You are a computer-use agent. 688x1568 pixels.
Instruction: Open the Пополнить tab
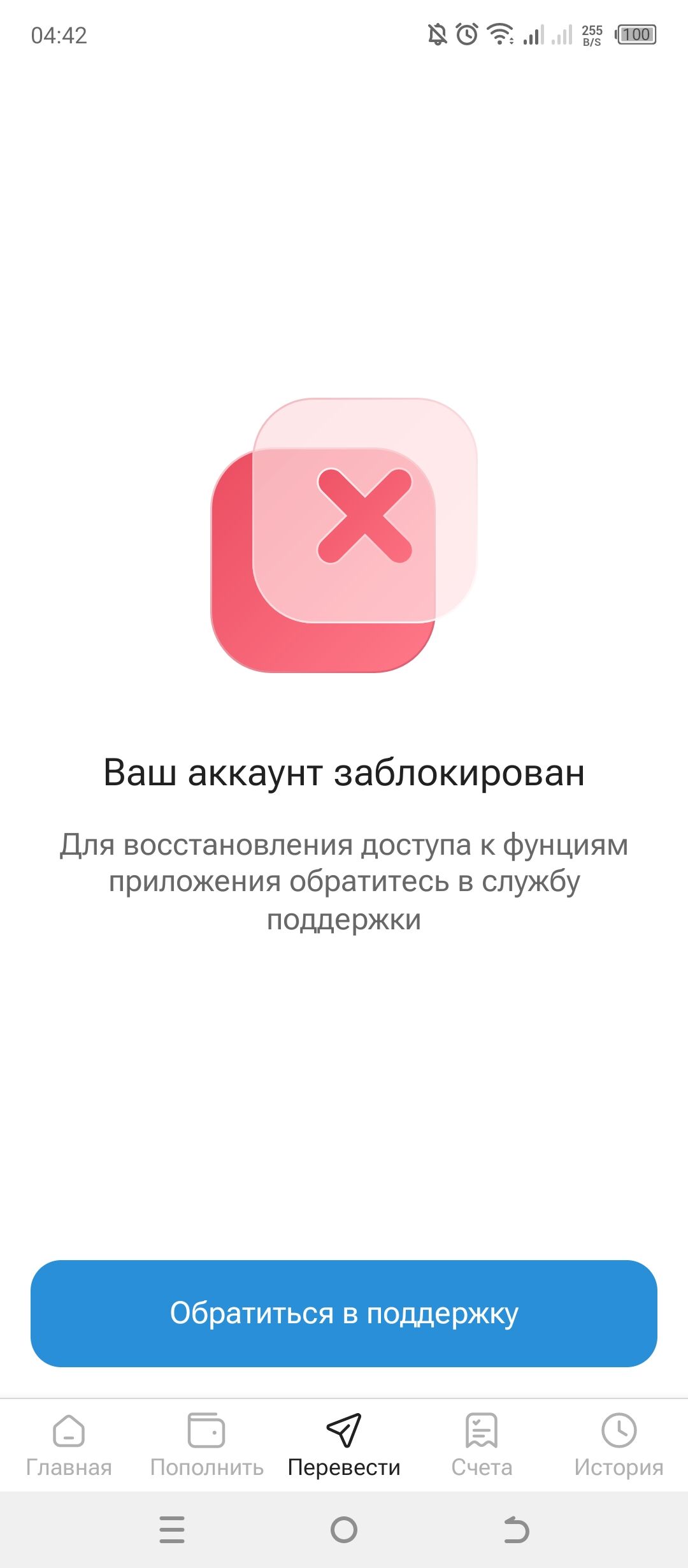point(206,1446)
